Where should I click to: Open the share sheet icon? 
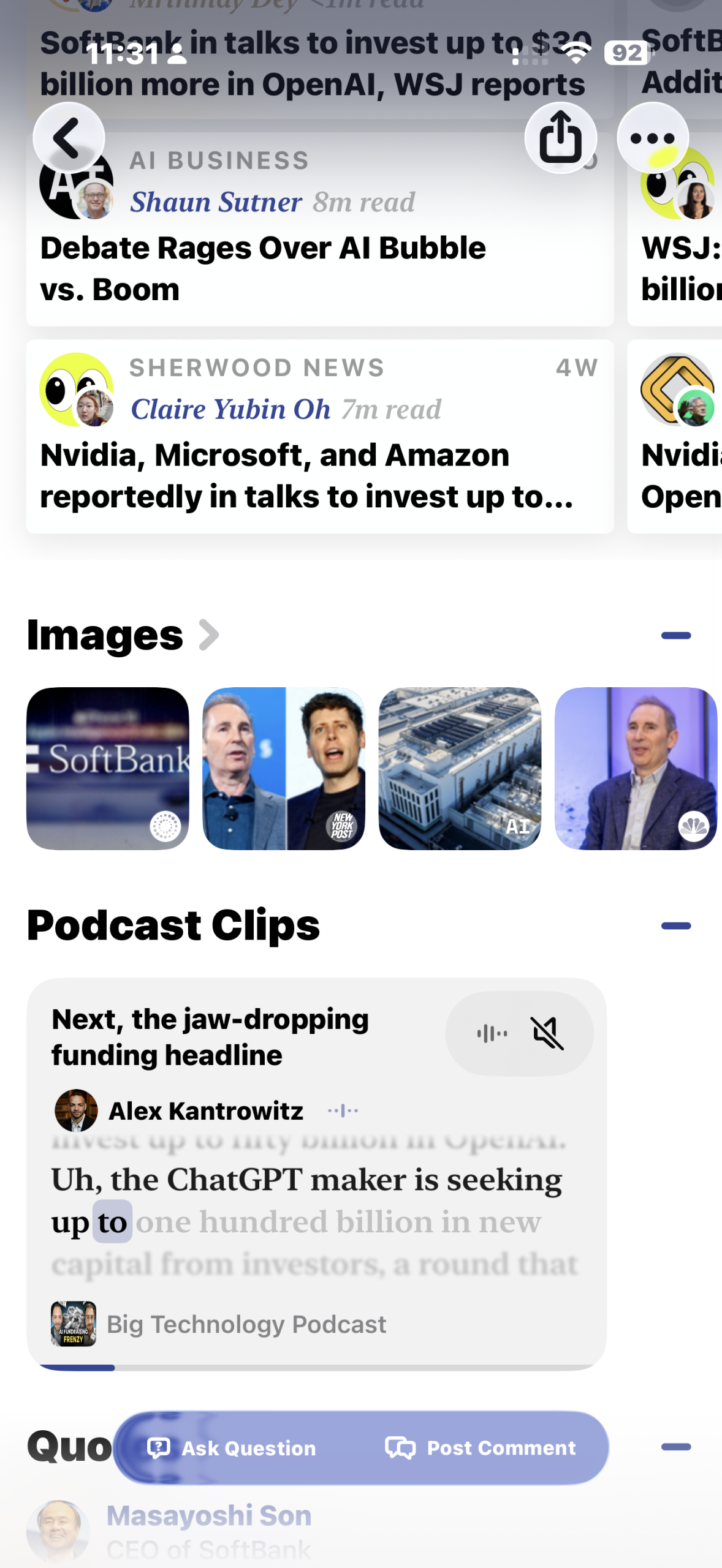point(561,137)
